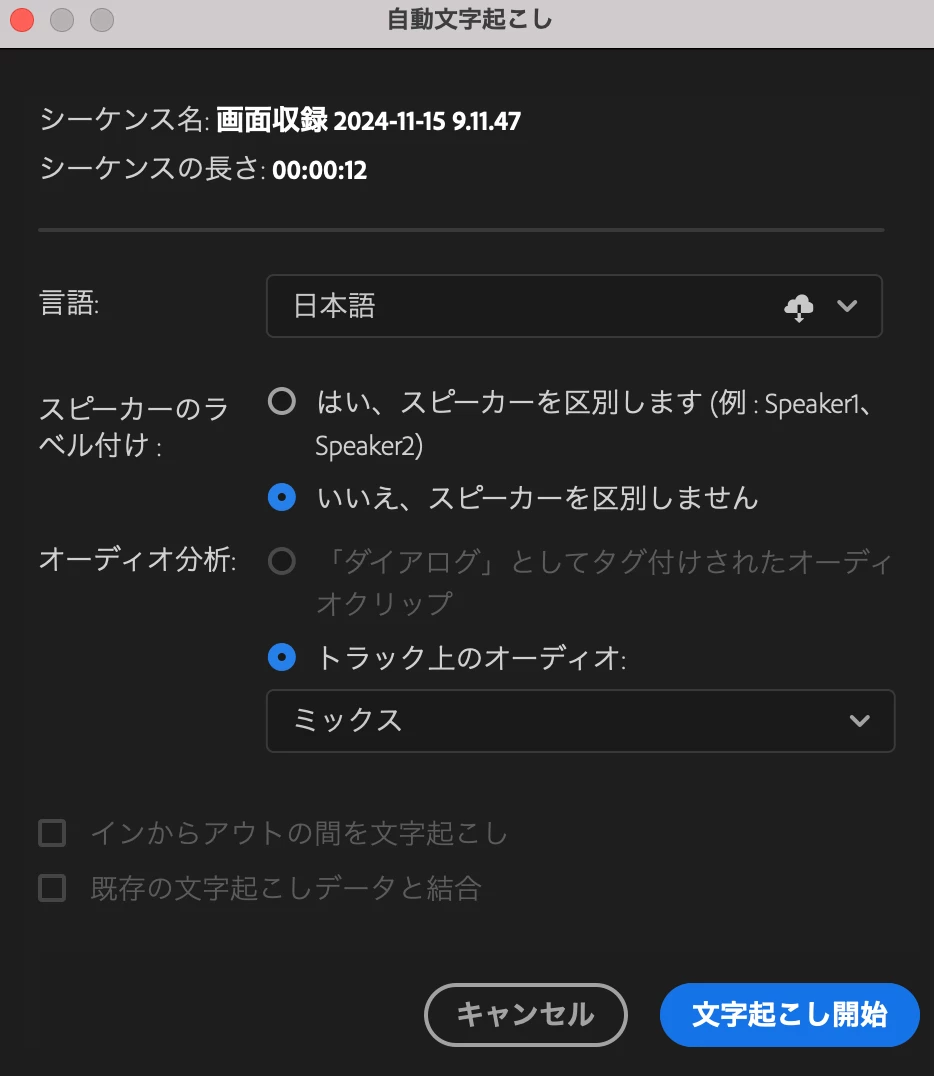The image size is (934, 1076).
Task: Start transcription with 文字起こし開始
Action: point(789,1015)
